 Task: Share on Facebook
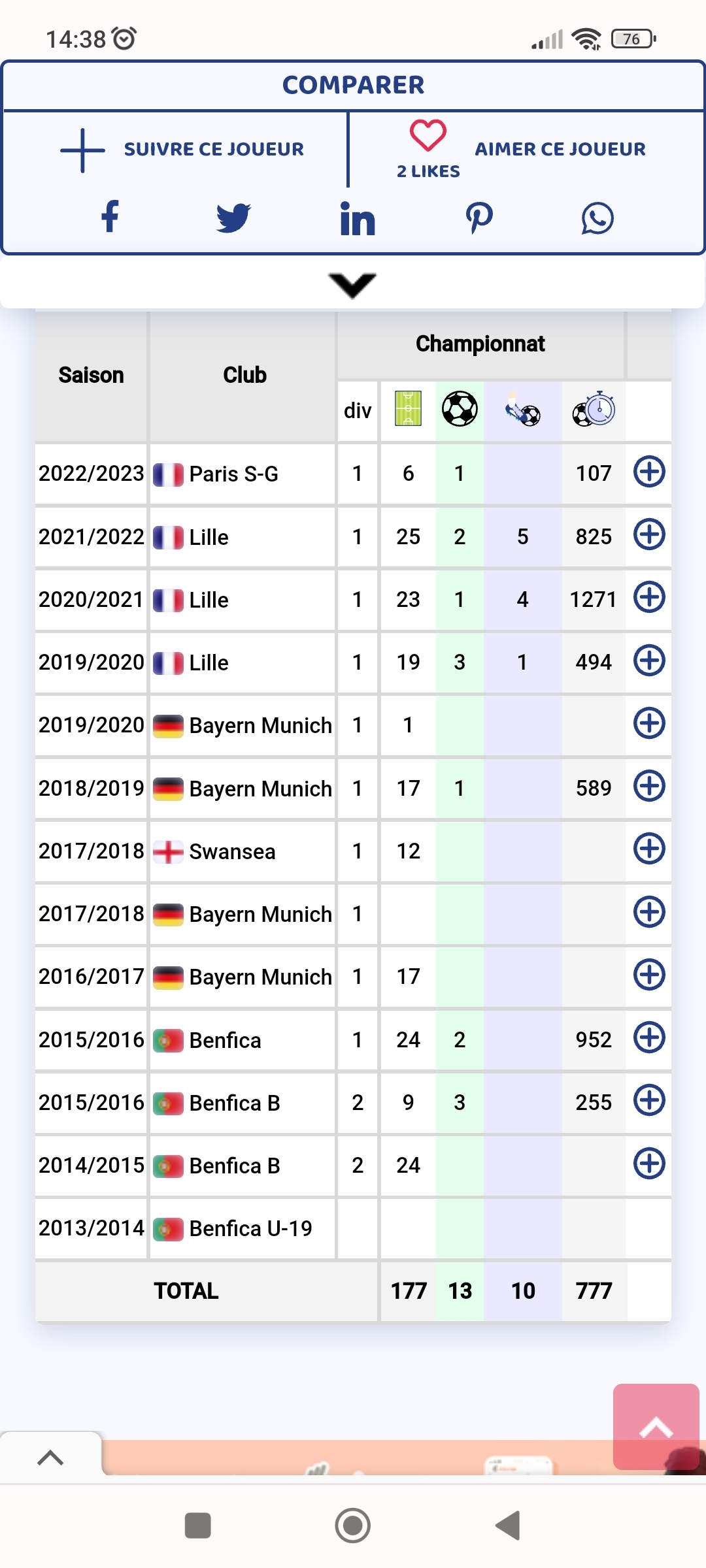pos(110,217)
